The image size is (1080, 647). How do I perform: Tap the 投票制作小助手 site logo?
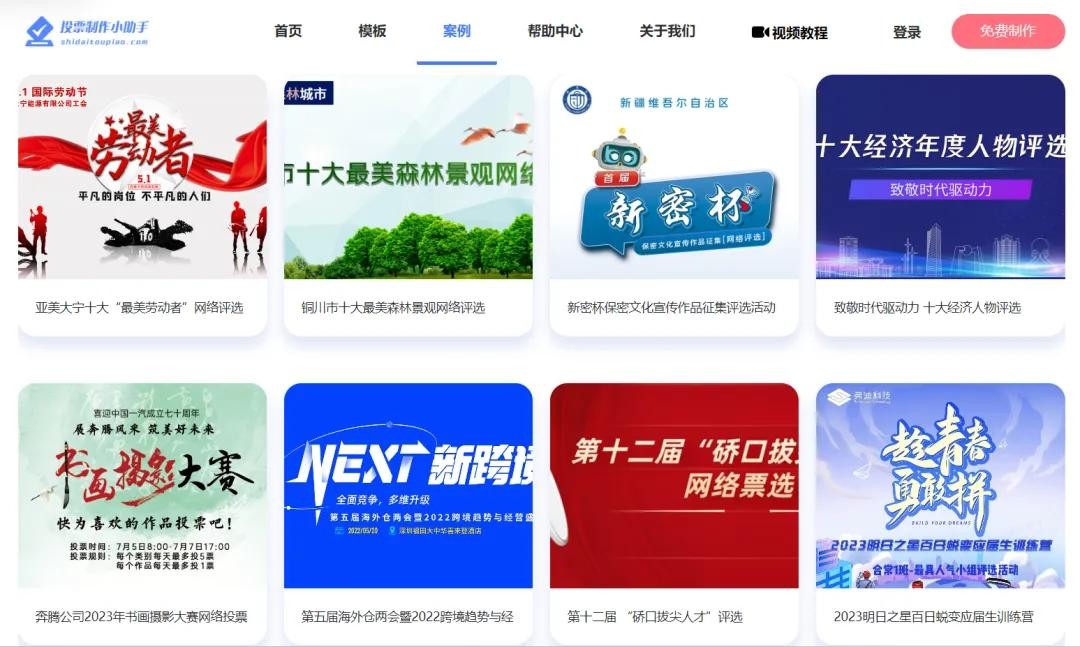[x=87, y=31]
